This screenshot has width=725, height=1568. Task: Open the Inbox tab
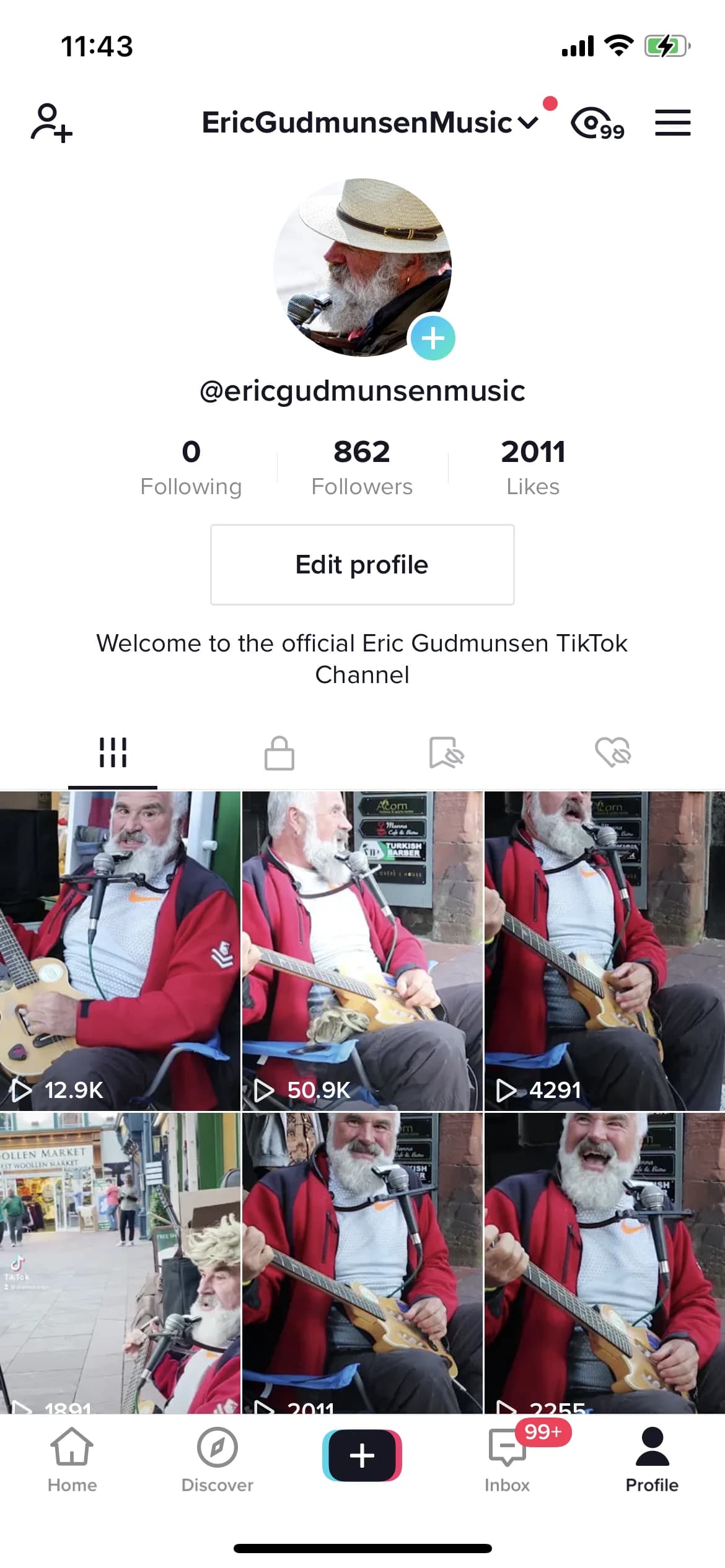507,1458
